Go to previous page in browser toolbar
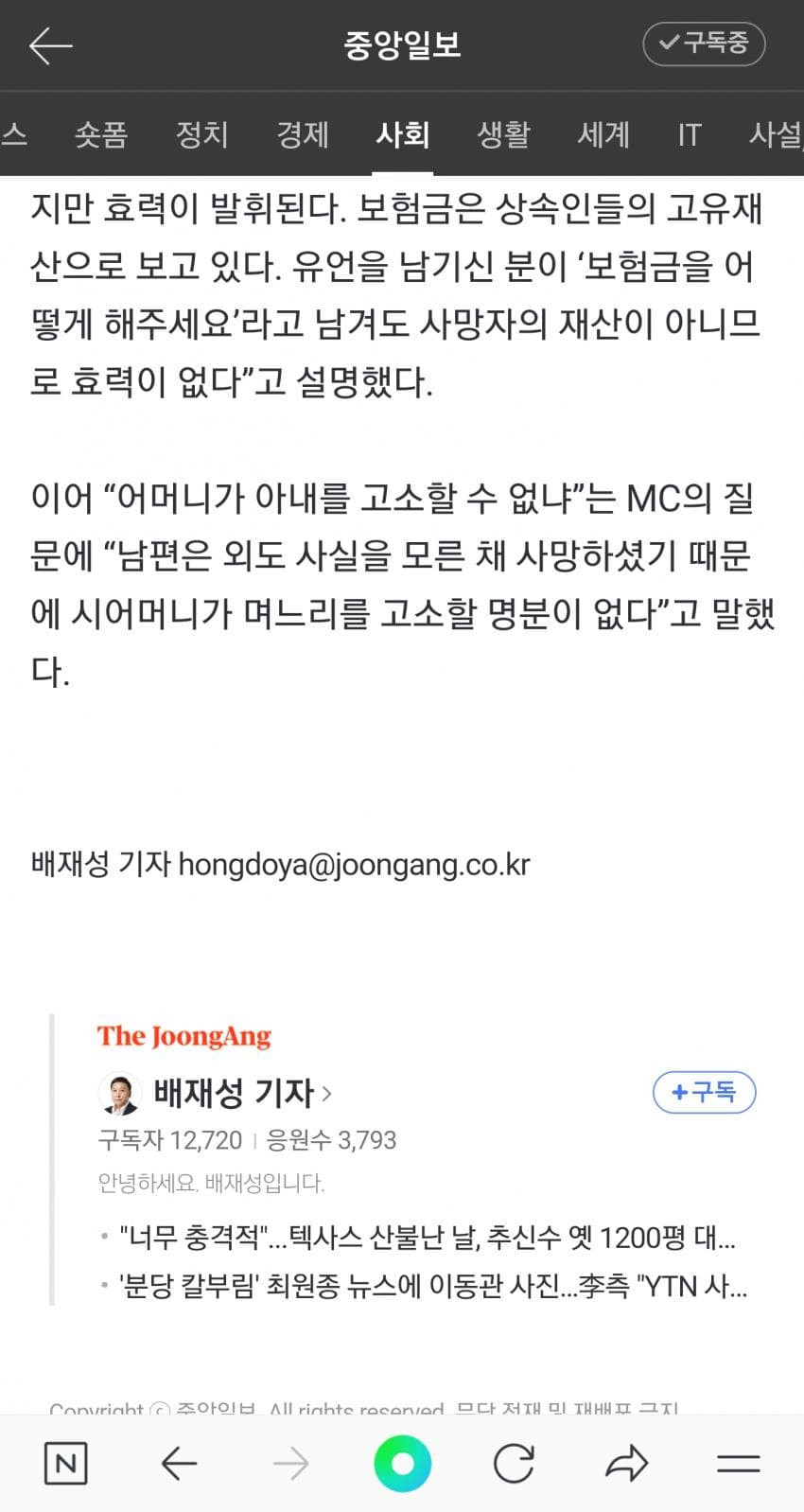This screenshot has height=1512, width=804. (x=179, y=1464)
